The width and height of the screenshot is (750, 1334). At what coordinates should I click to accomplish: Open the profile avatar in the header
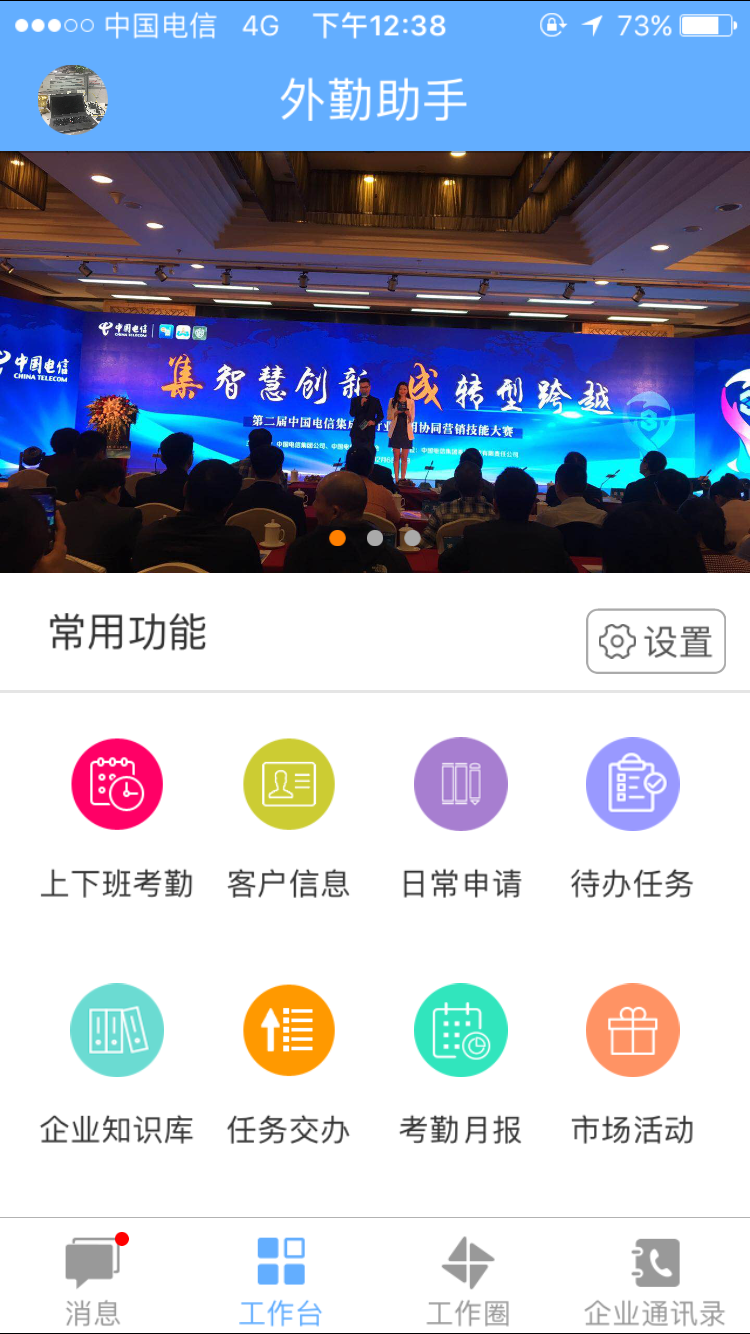coord(73,100)
